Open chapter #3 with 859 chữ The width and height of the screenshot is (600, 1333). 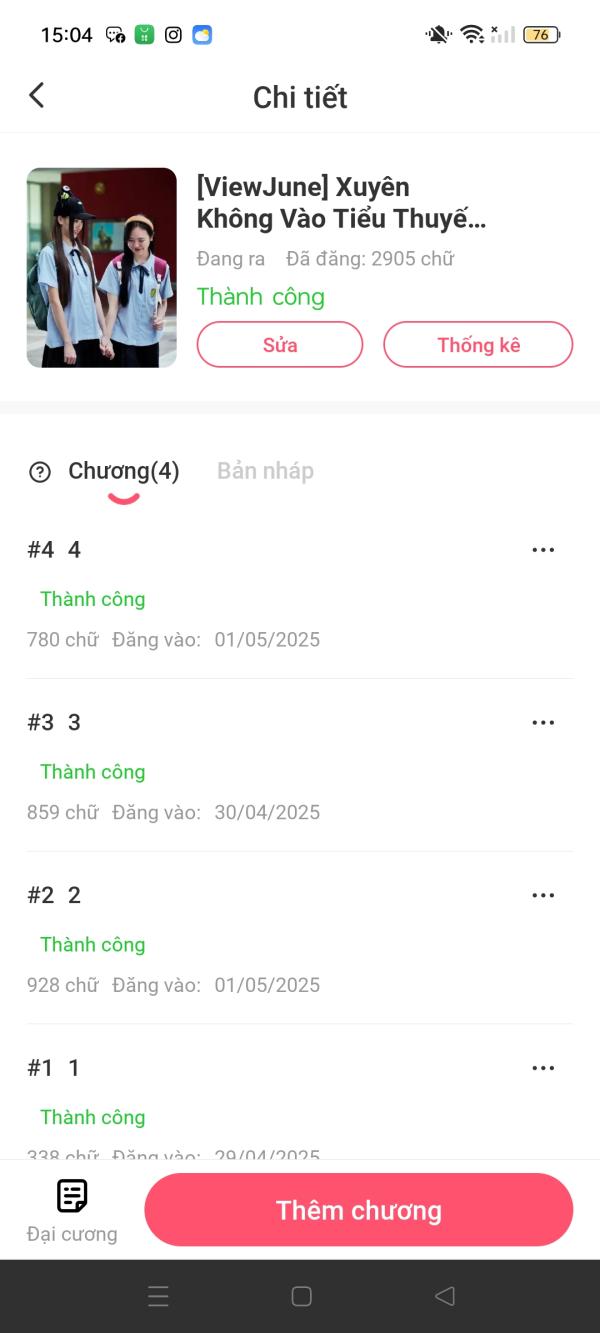click(250, 768)
